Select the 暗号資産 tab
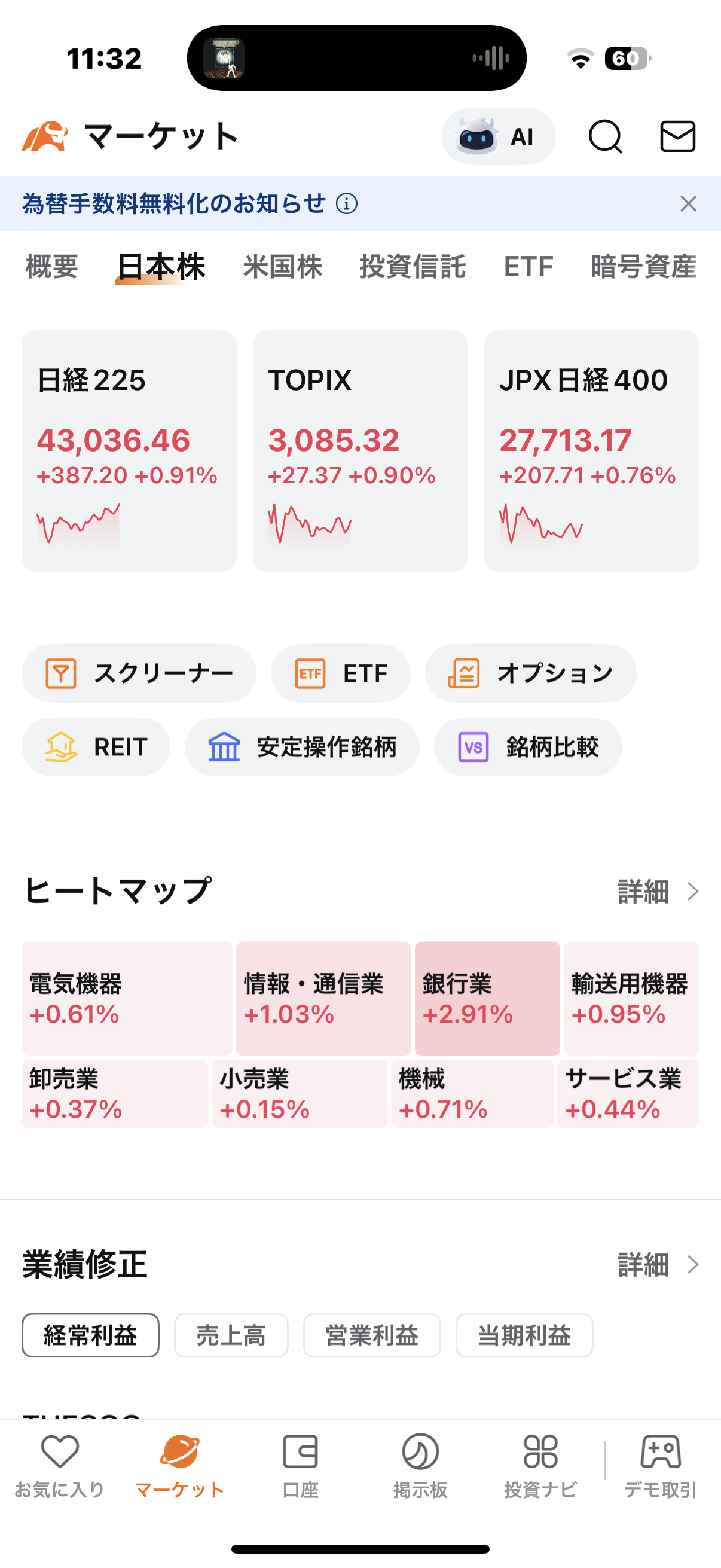This screenshot has width=721, height=1568. 644,267
